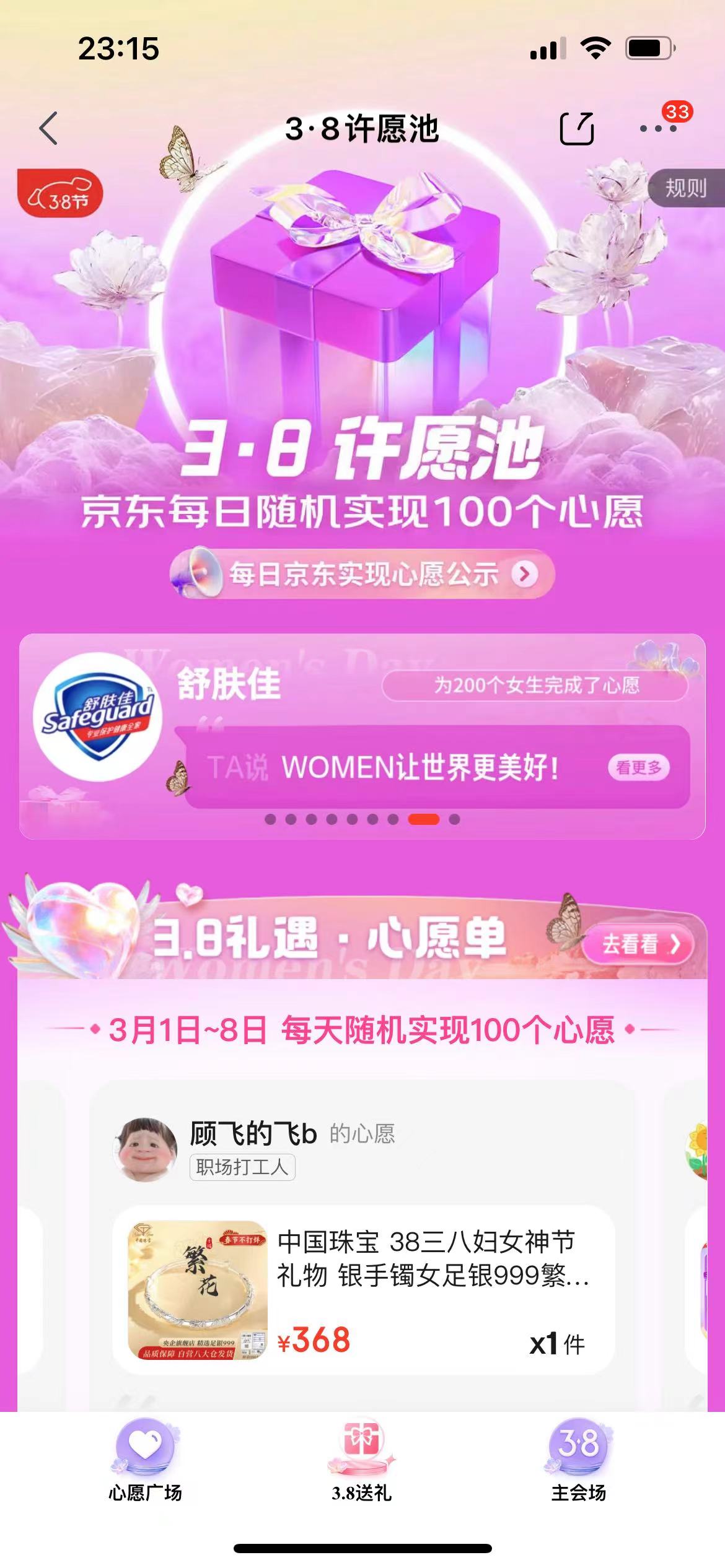
Task: Tap the 38节 red badge
Action: [60, 194]
